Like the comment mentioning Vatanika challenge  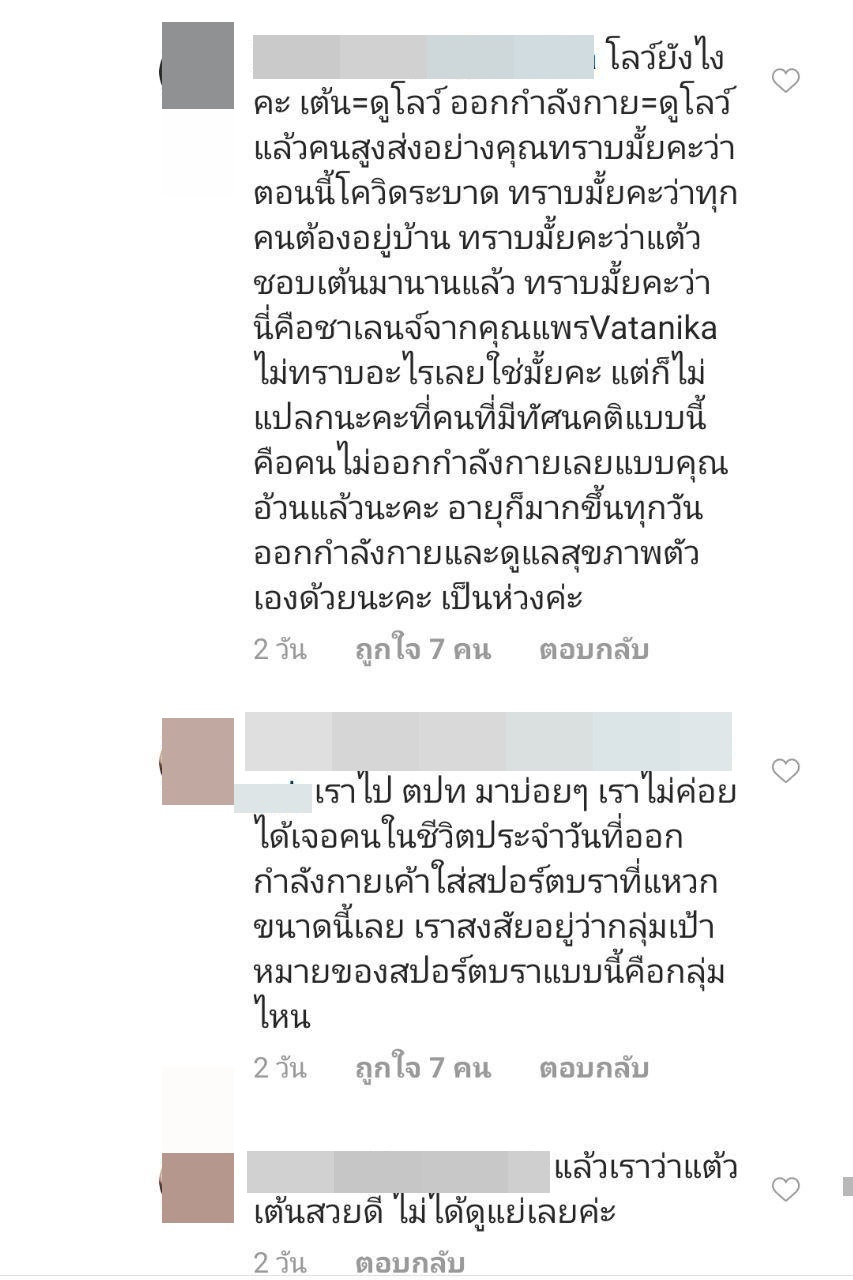click(786, 80)
